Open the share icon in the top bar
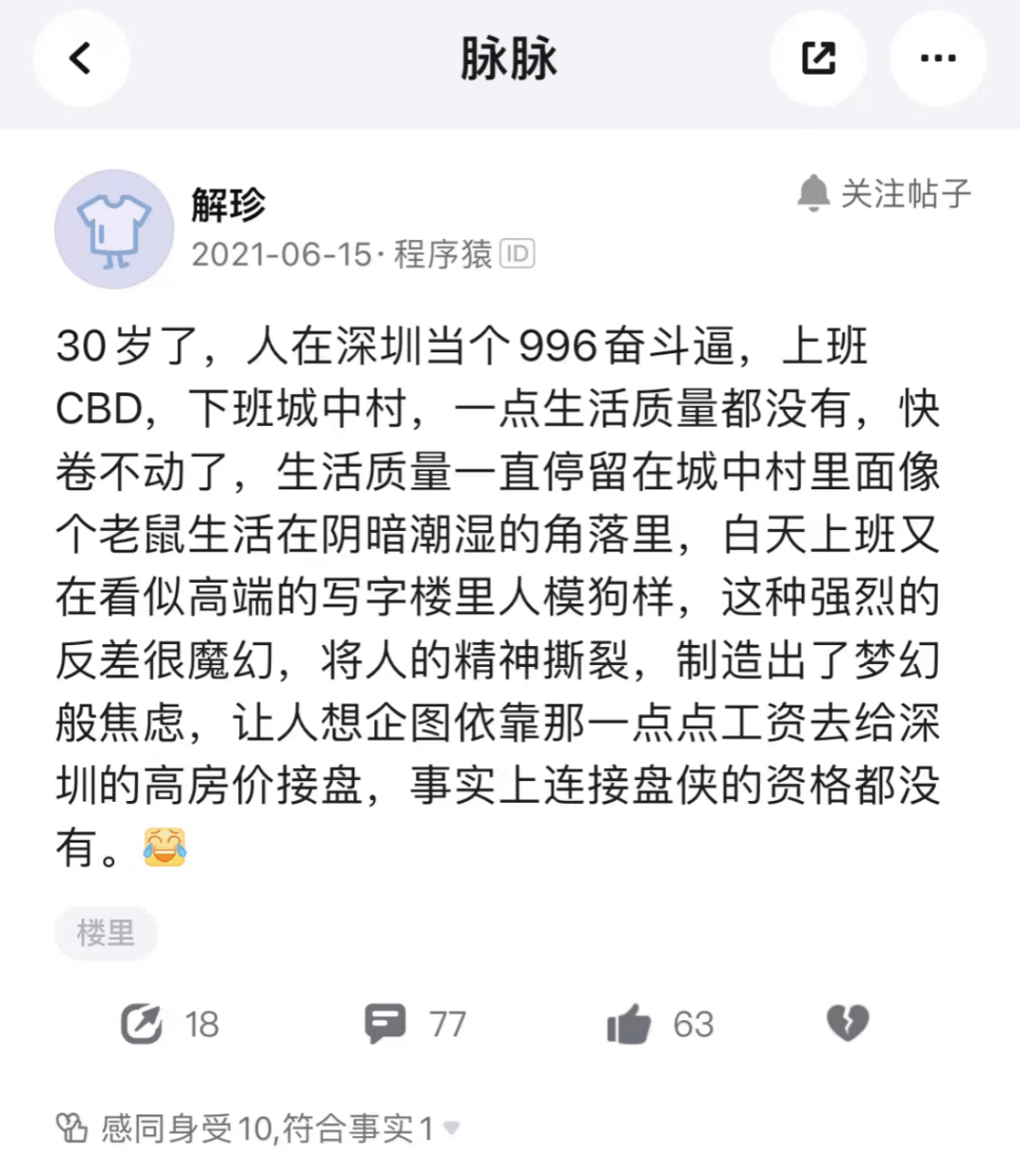 coord(818,57)
